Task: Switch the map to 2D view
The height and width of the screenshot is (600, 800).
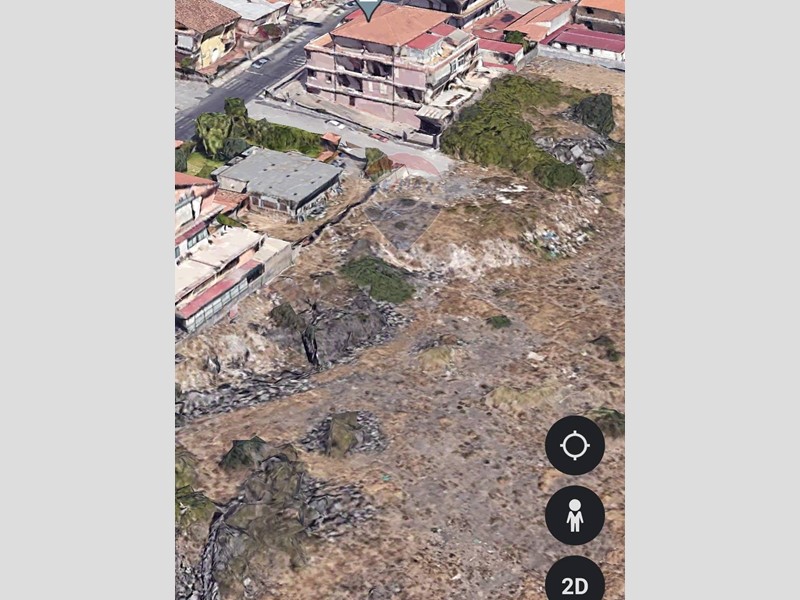Action: click(x=575, y=584)
